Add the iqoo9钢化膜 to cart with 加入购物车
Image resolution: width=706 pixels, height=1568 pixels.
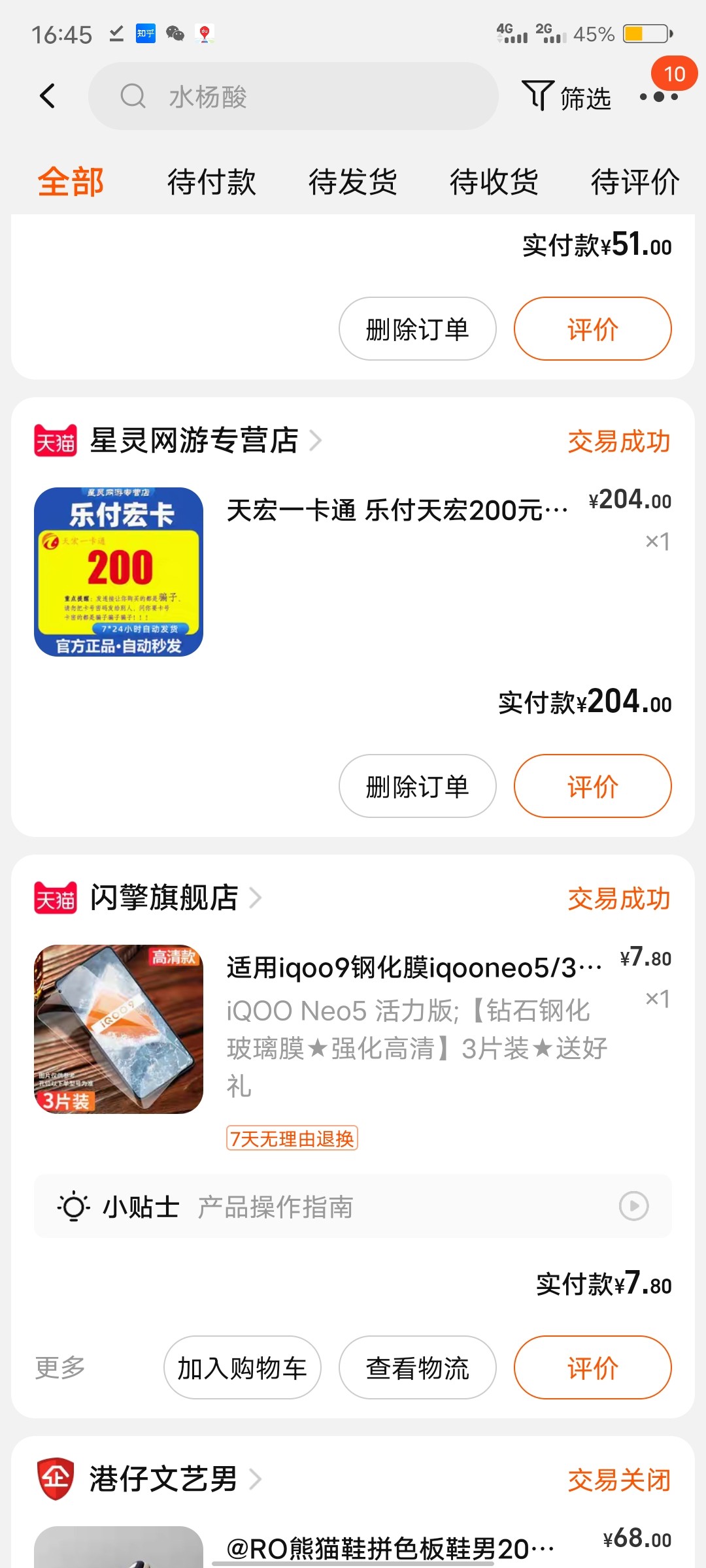click(x=242, y=1367)
